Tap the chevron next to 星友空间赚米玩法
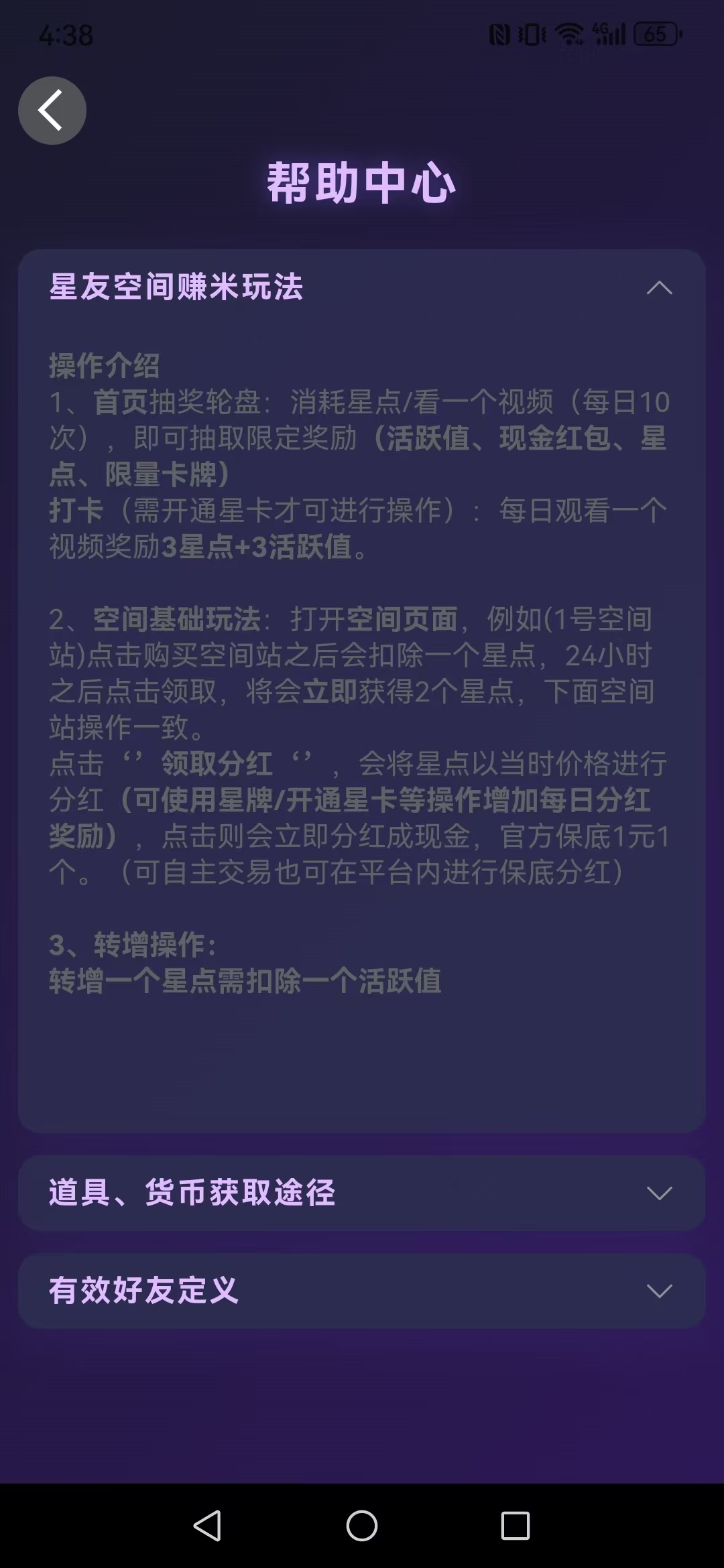Screen dimensions: 724x1568 (660, 288)
